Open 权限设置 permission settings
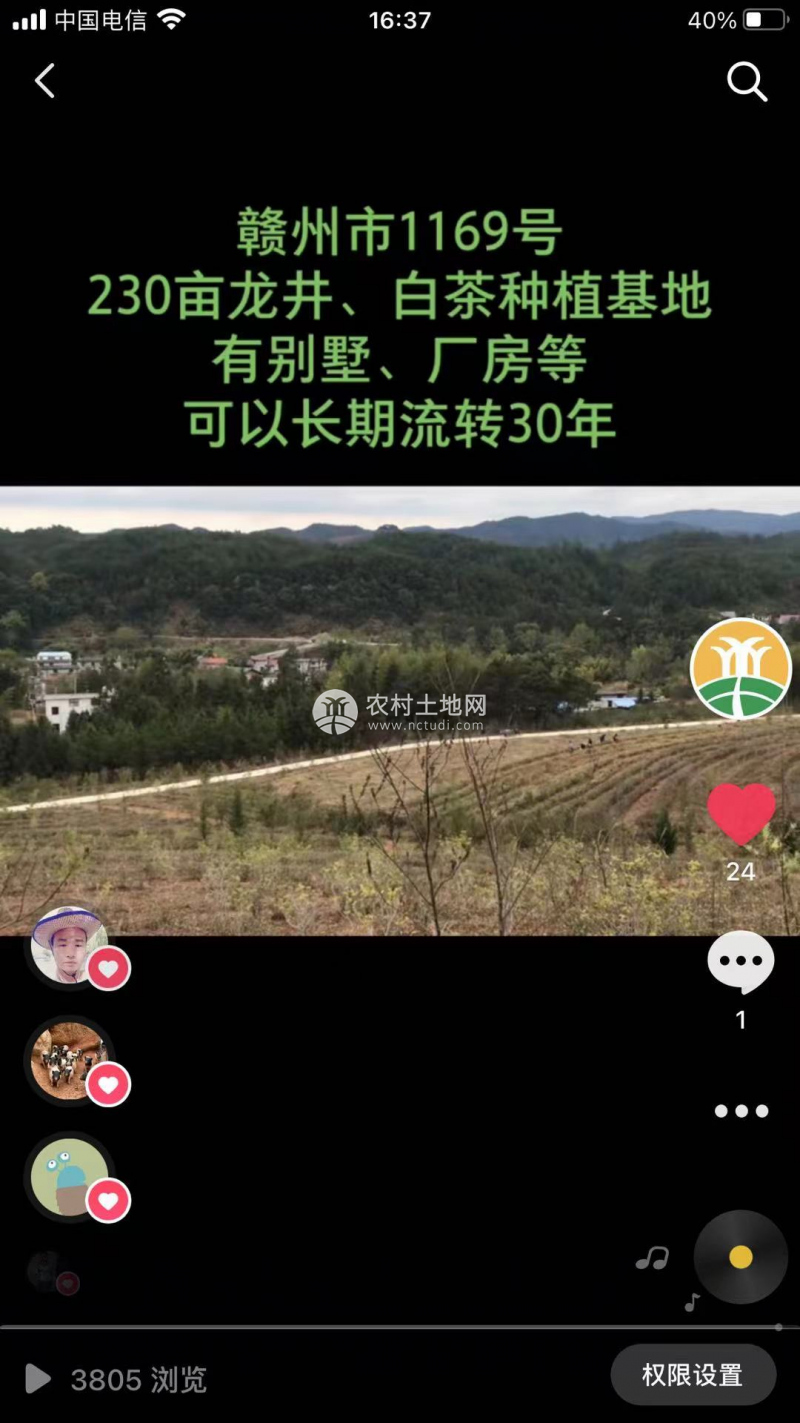Image resolution: width=800 pixels, height=1423 pixels. [692, 1375]
